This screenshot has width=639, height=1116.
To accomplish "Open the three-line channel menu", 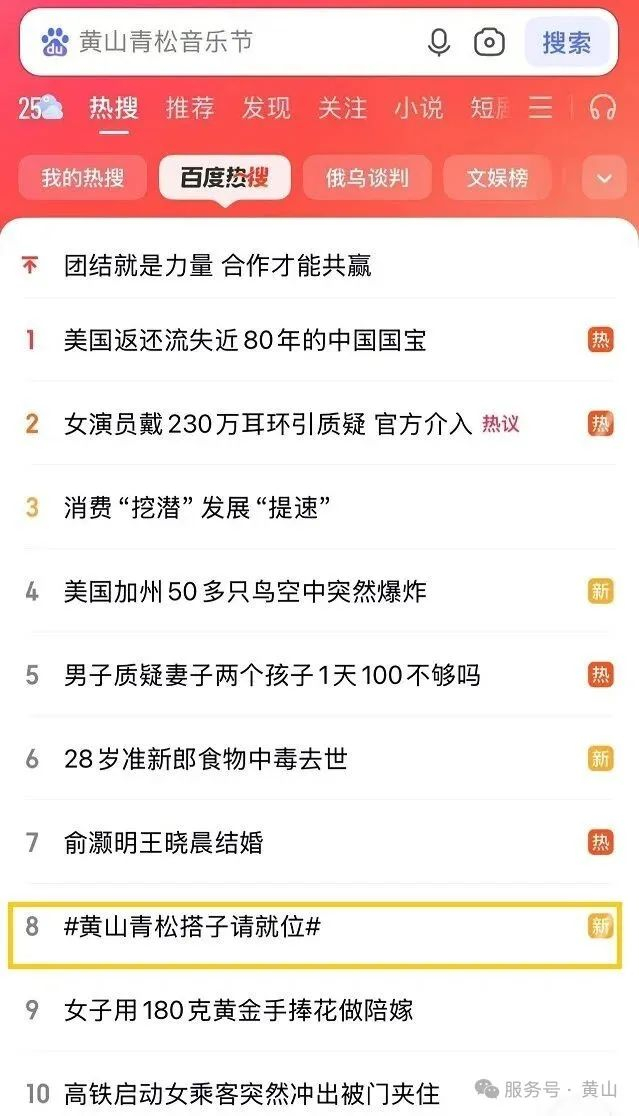I will 541,107.
